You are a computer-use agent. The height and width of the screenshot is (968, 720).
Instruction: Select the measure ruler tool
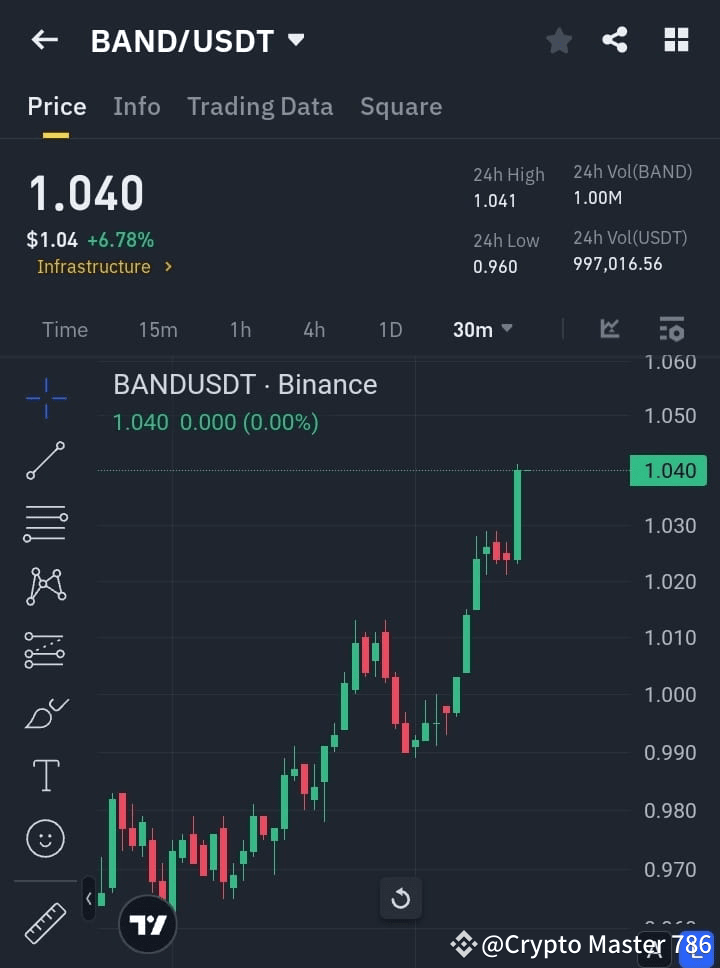pyautogui.click(x=45, y=922)
